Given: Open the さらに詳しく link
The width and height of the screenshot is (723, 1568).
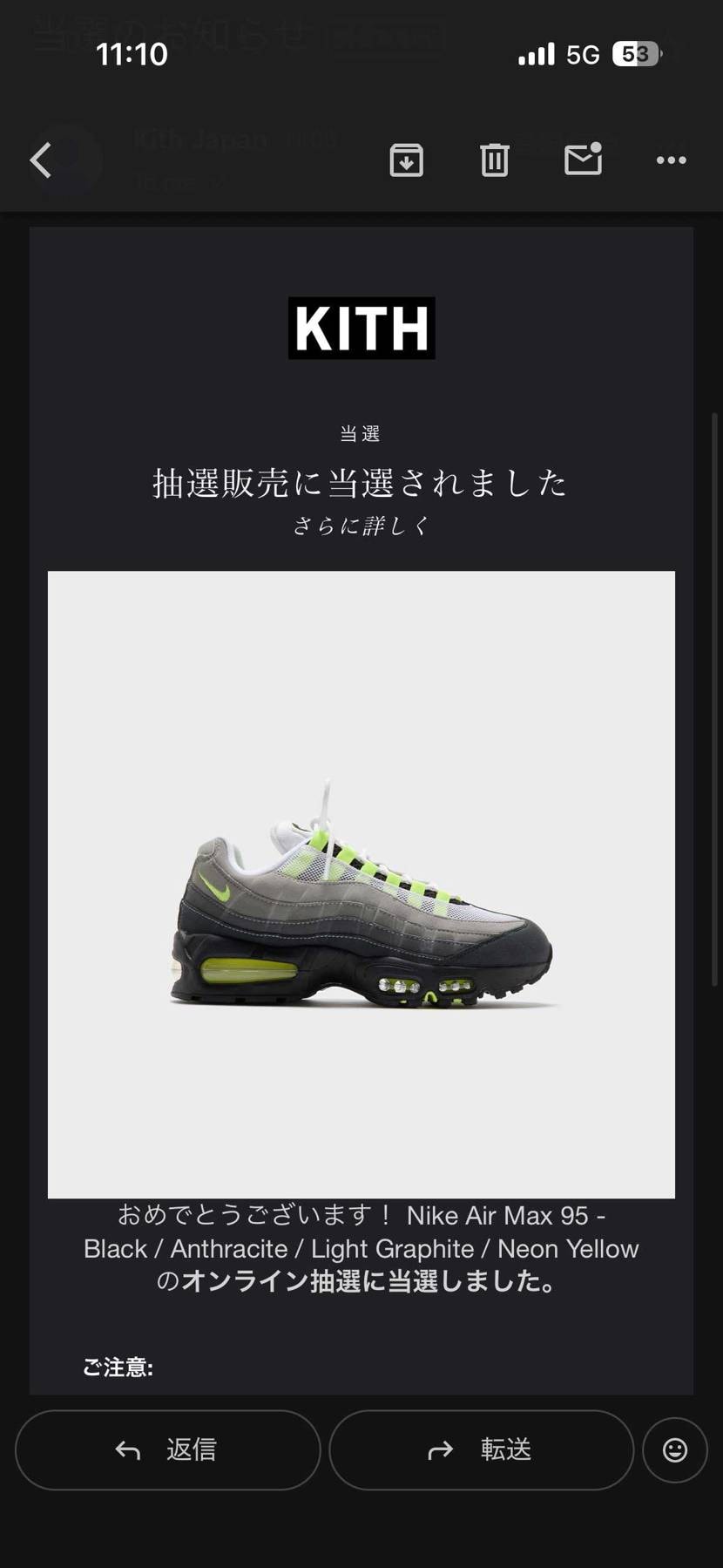Looking at the screenshot, I should (361, 526).
